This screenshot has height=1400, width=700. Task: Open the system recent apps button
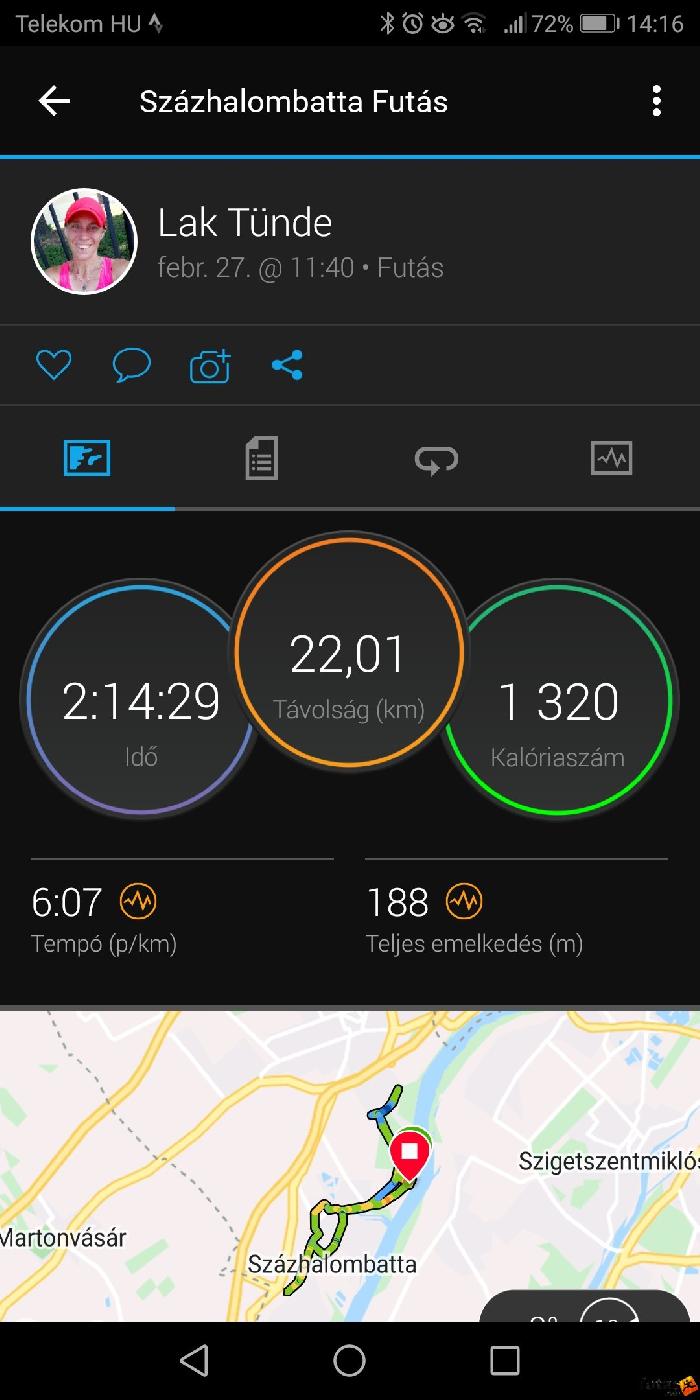click(504, 1360)
